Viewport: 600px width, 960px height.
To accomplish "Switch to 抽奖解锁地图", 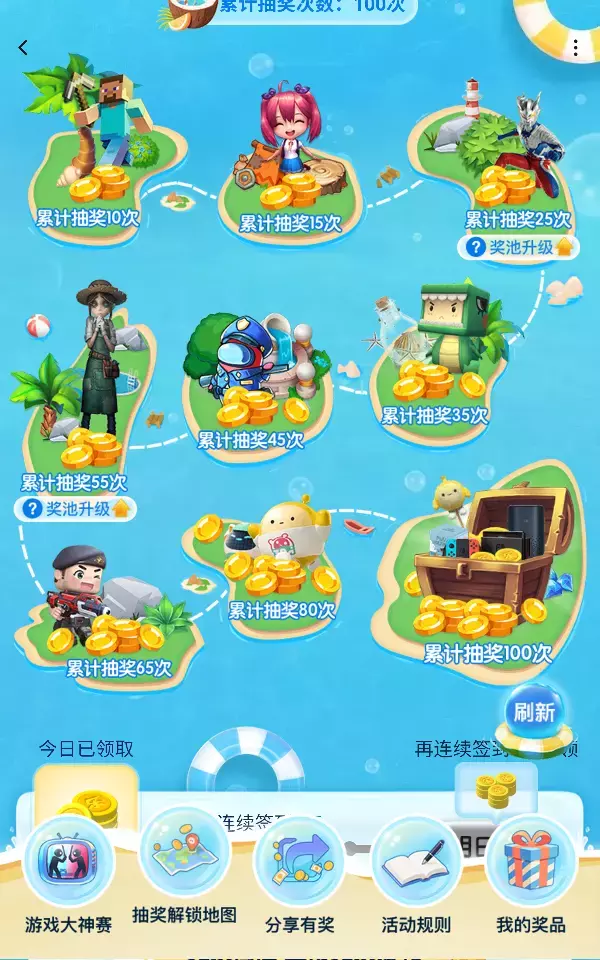I will pyautogui.click(x=184, y=868).
